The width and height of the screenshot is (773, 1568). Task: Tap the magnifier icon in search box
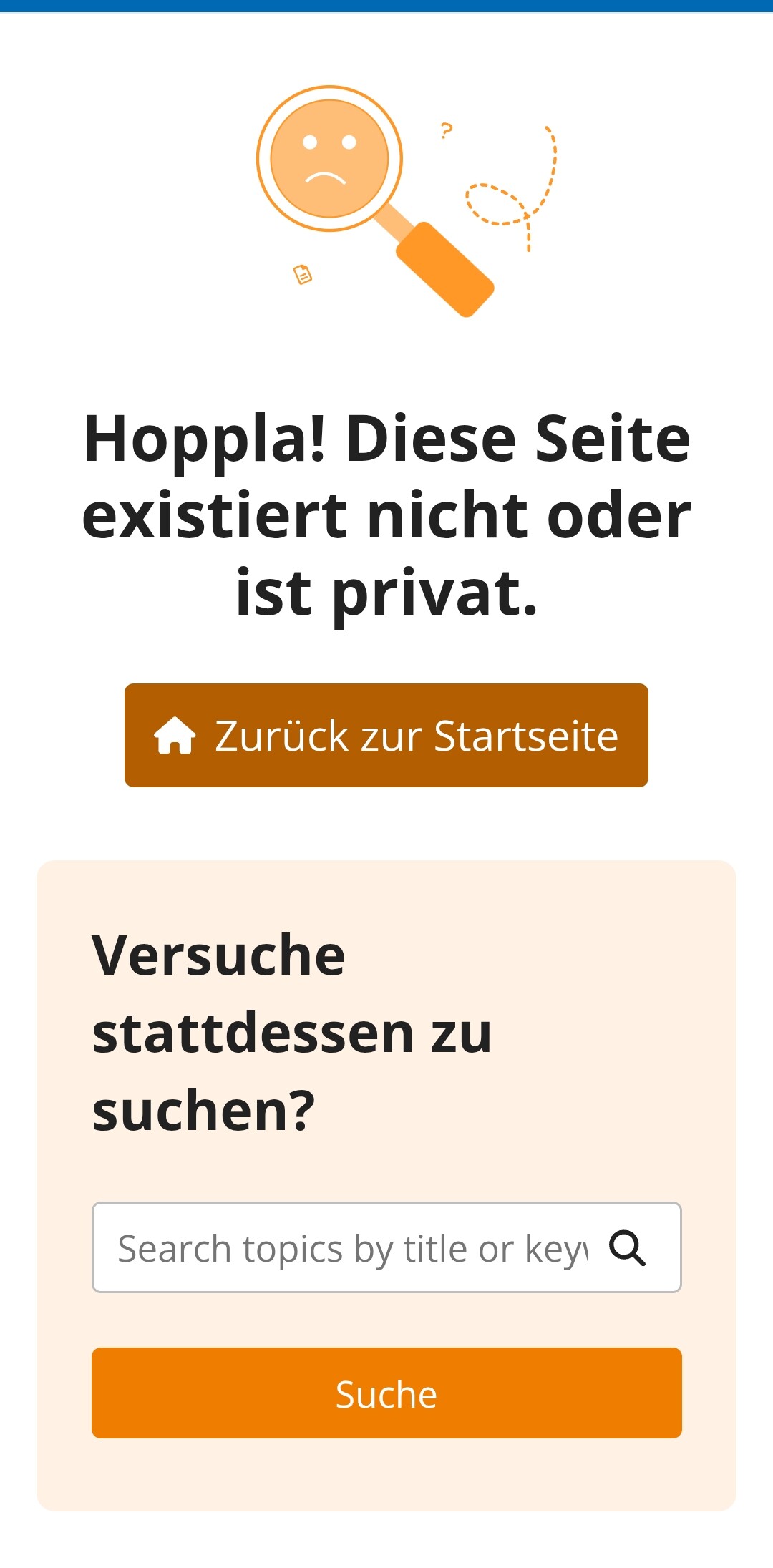pos(627,1248)
